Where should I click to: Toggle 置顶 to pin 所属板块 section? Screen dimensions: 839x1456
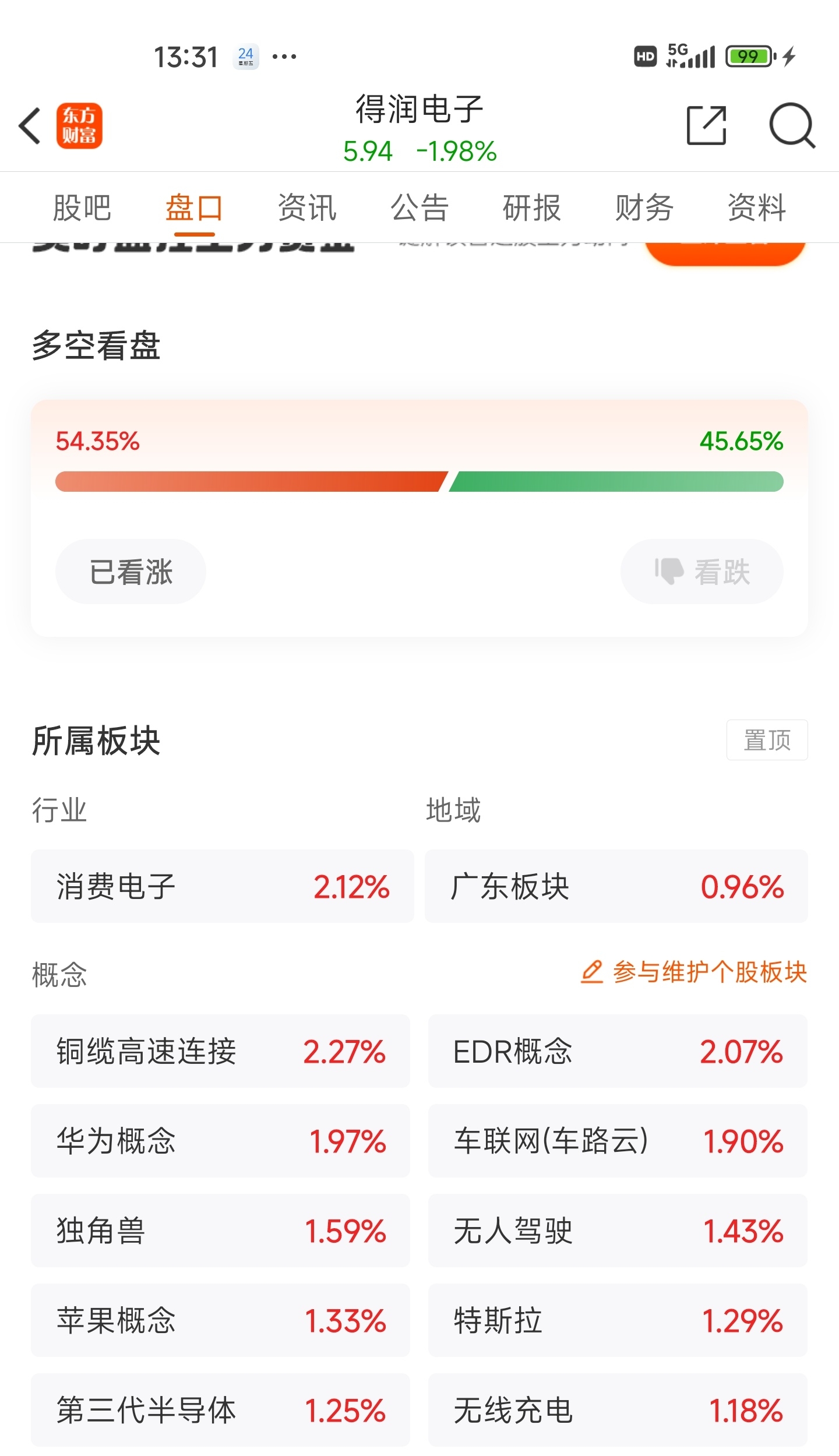point(767,739)
